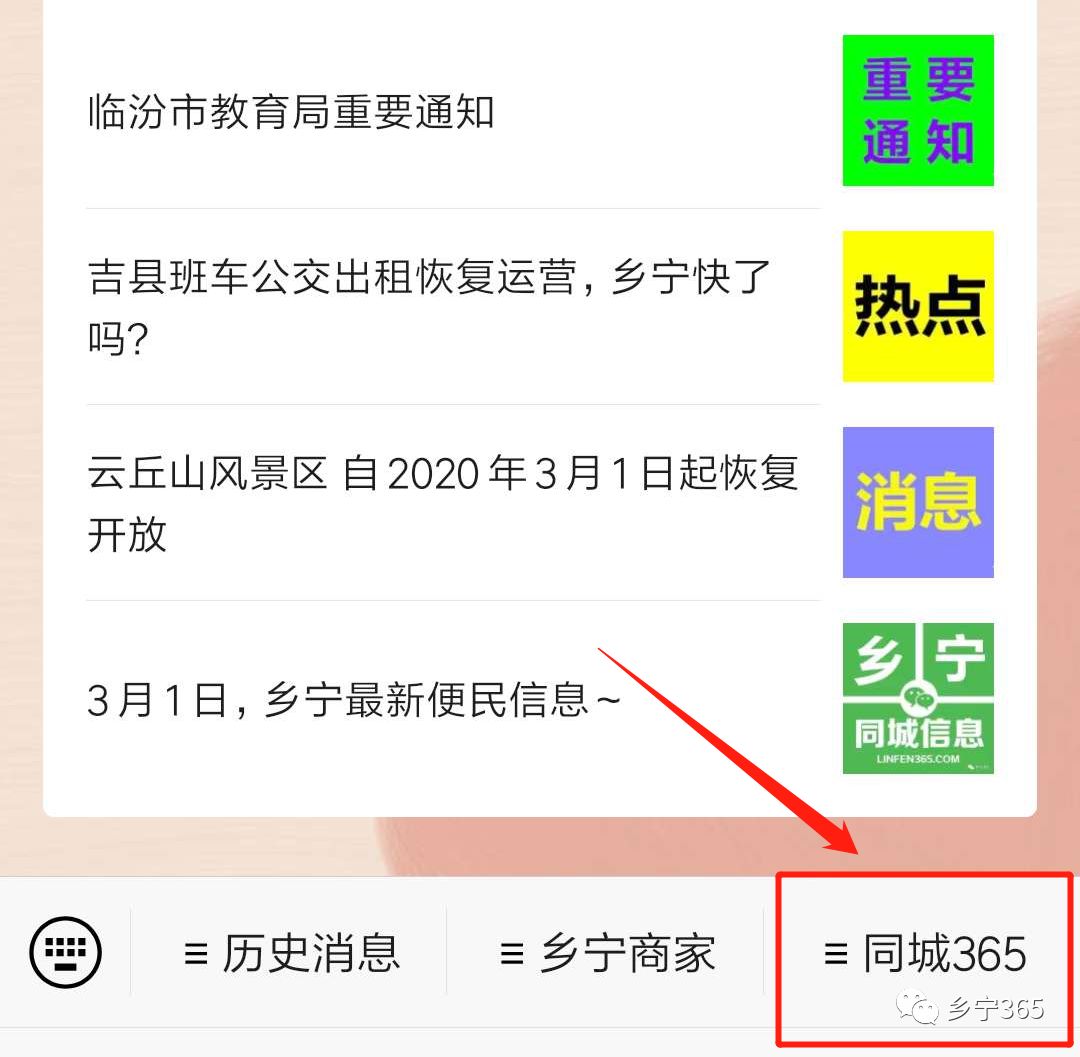The height and width of the screenshot is (1057, 1080).
Task: Open the 历史消息 menu
Action: point(291,953)
